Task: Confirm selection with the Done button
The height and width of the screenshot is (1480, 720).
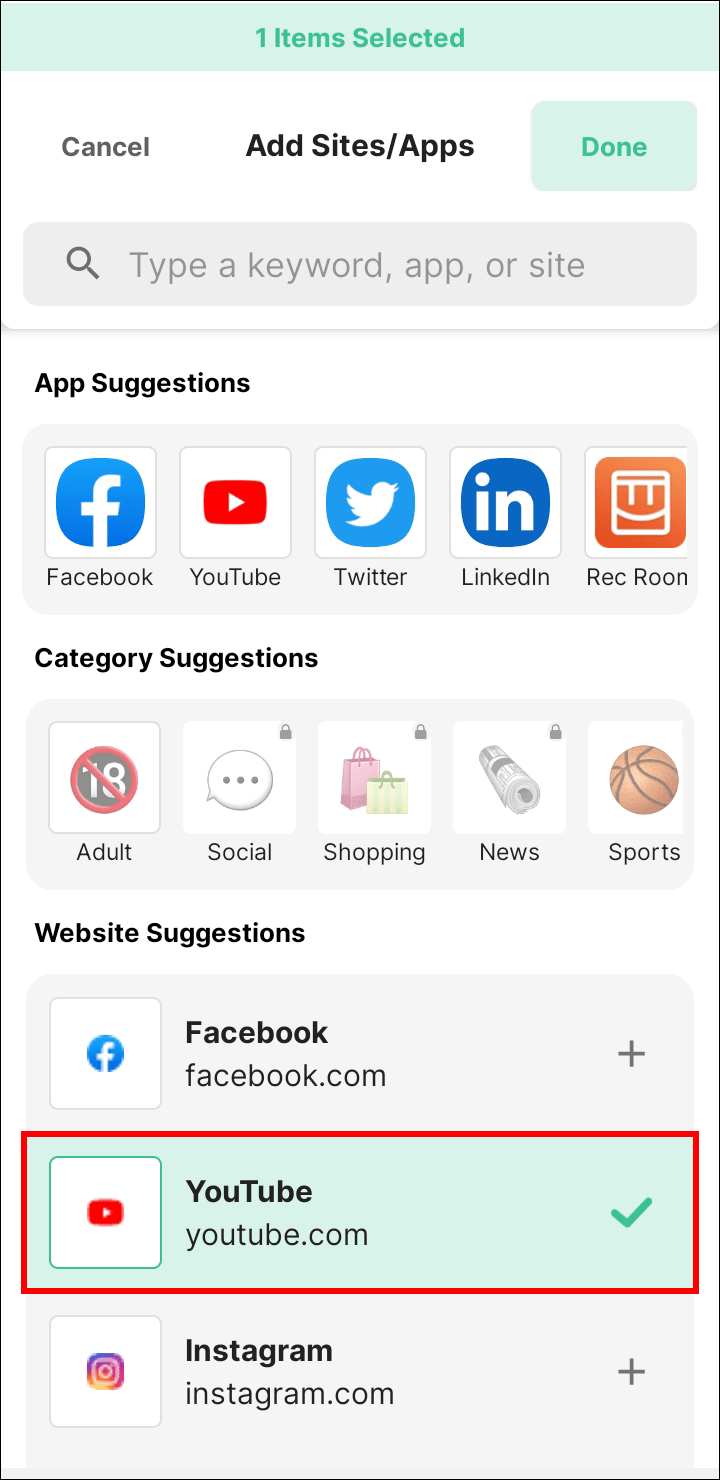Action: 613,146
